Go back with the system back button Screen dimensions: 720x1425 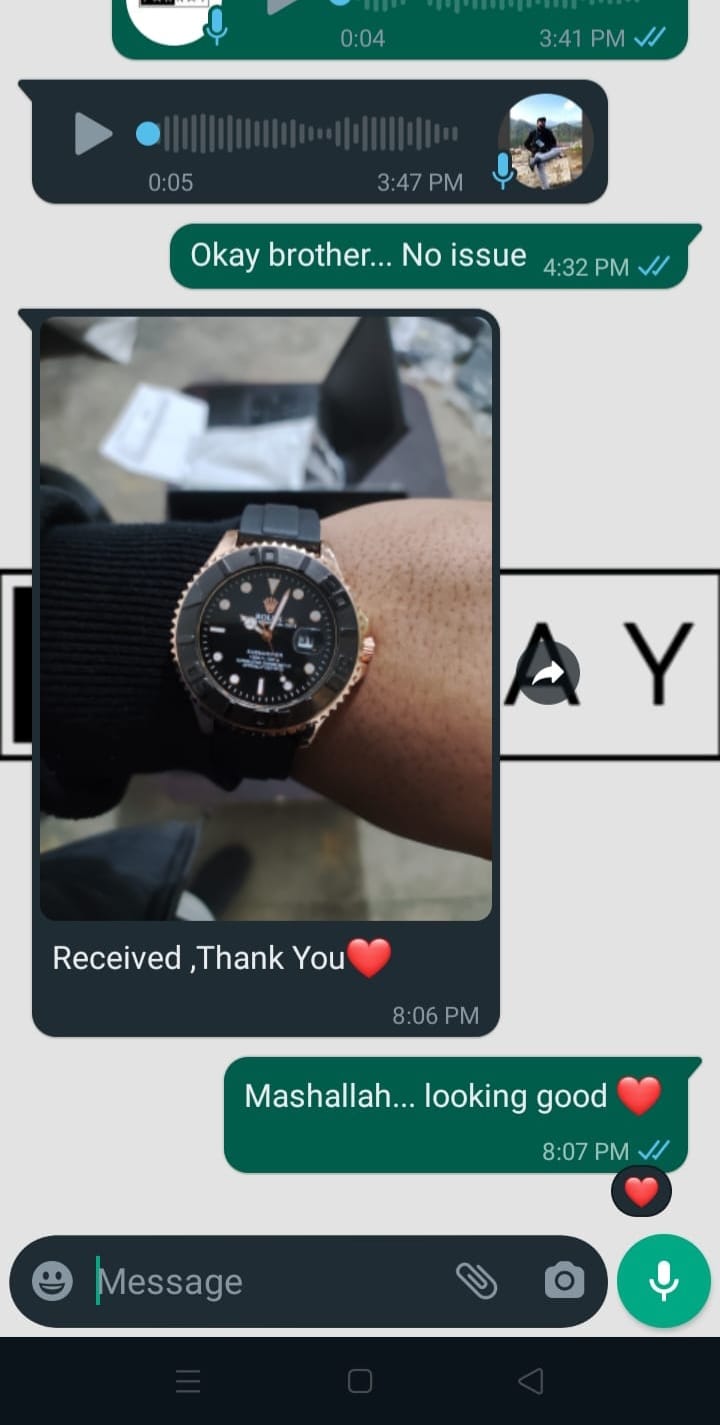pos(531,1381)
